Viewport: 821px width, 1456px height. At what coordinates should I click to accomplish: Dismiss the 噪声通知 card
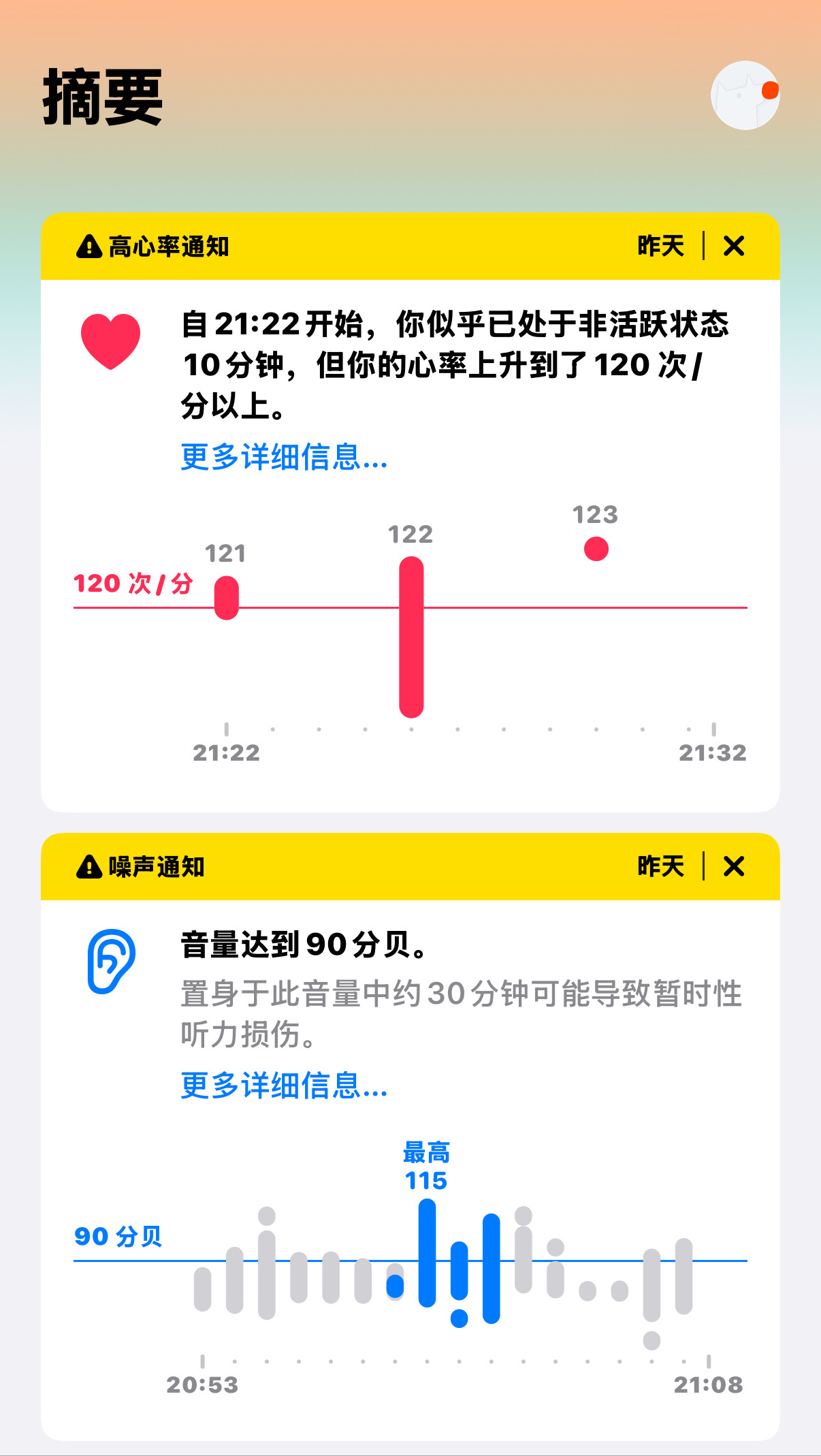pyautogui.click(x=734, y=866)
